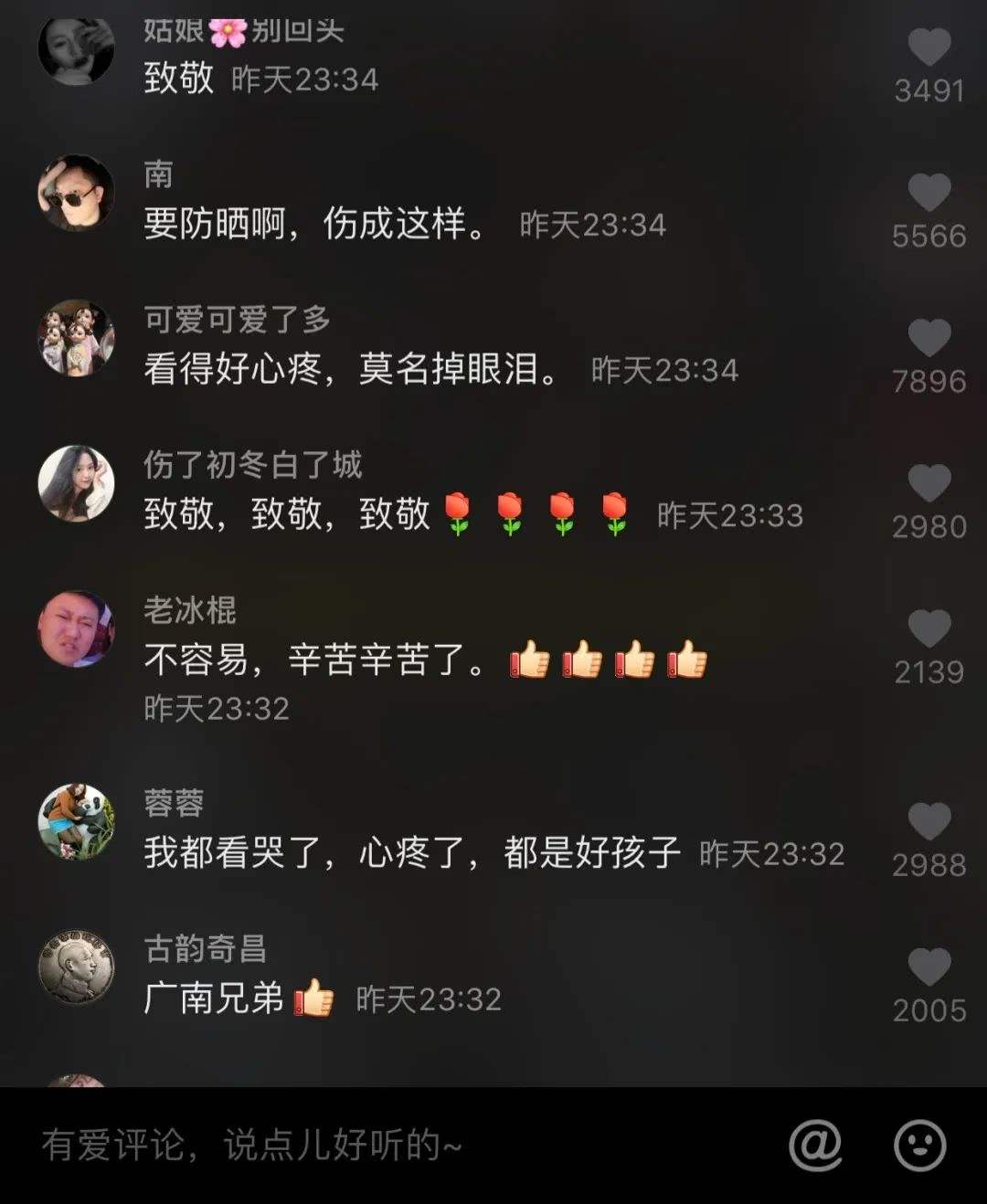
Task: Tap the heart beside 蓉蓉's comment
Action: (929, 821)
